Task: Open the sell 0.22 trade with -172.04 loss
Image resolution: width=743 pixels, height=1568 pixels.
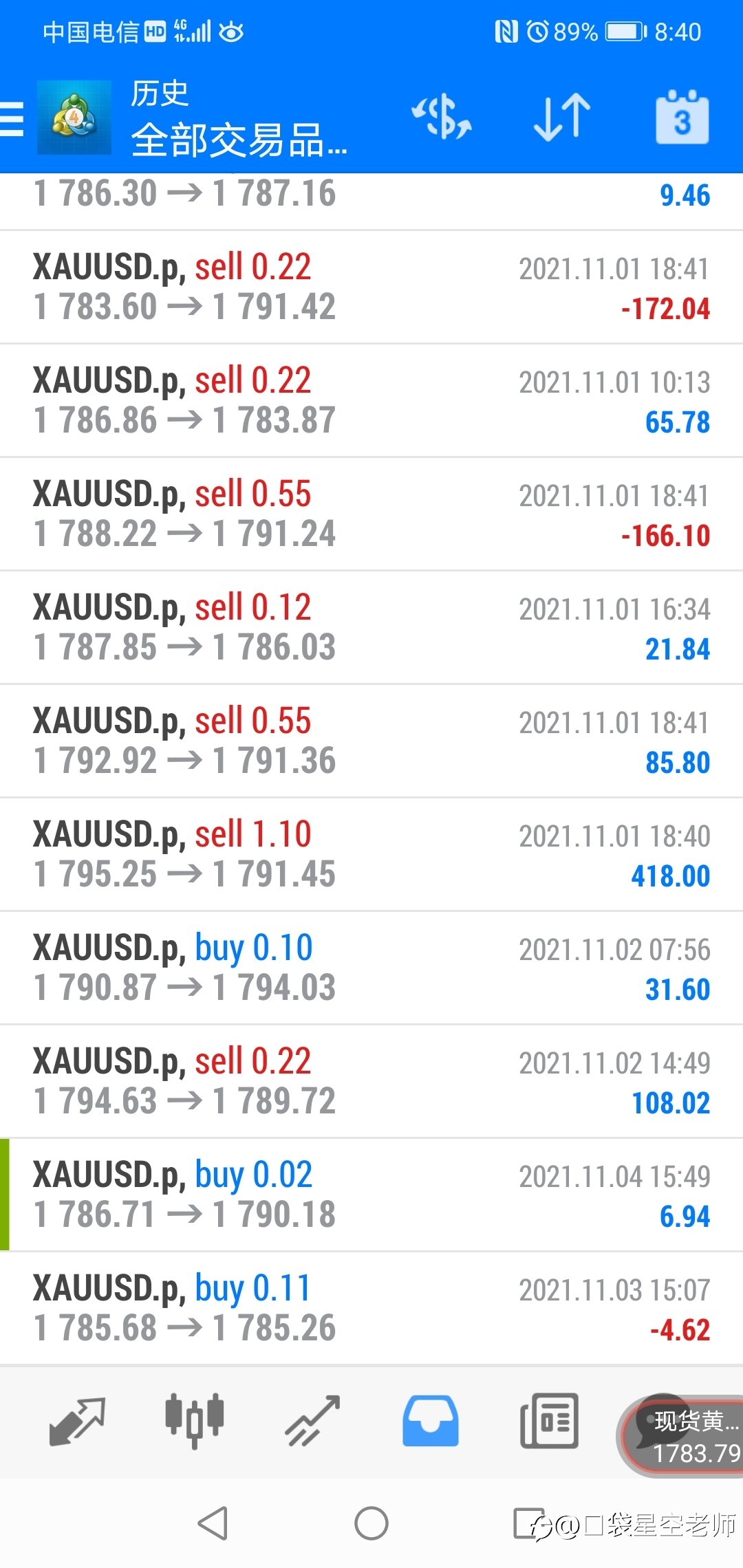Action: pos(371,287)
